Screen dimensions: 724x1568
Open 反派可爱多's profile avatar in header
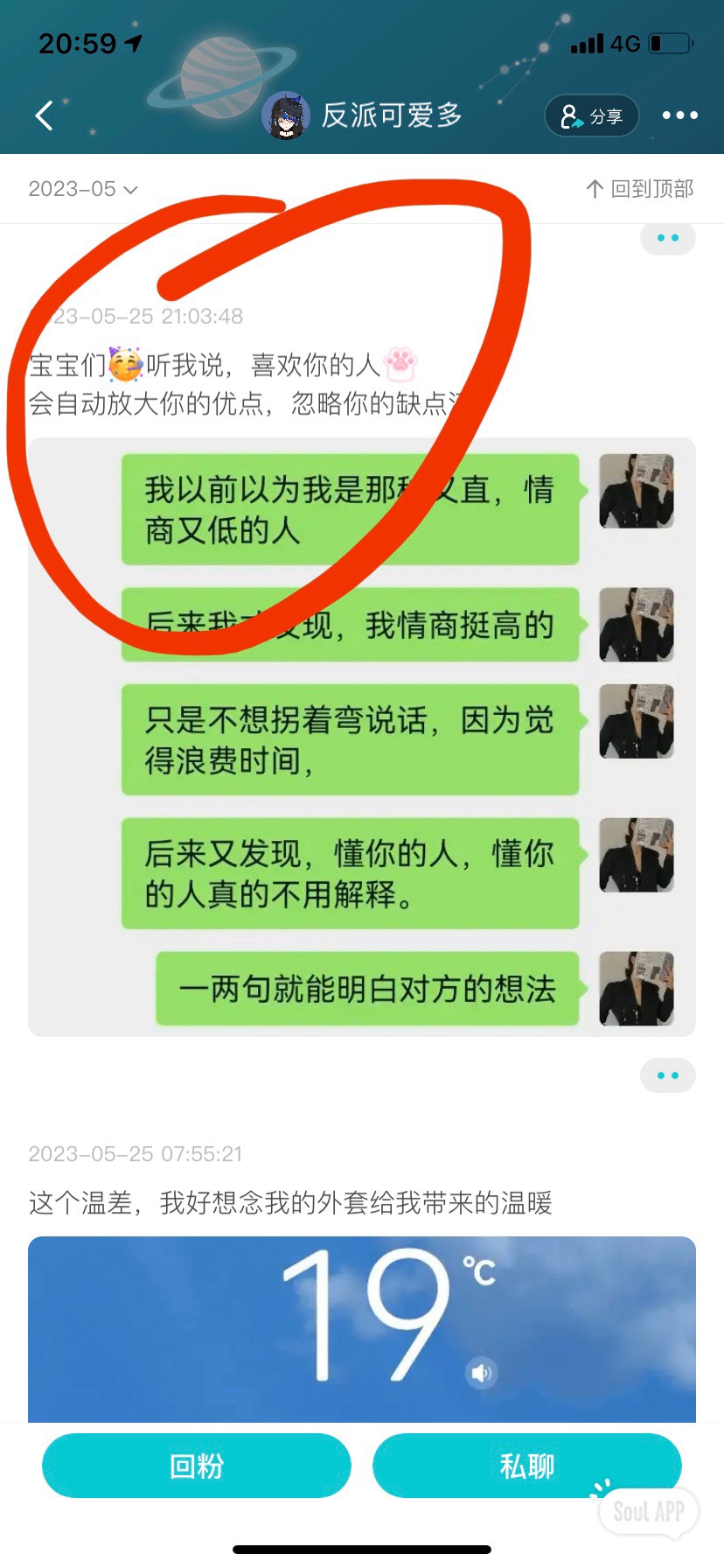coord(286,115)
